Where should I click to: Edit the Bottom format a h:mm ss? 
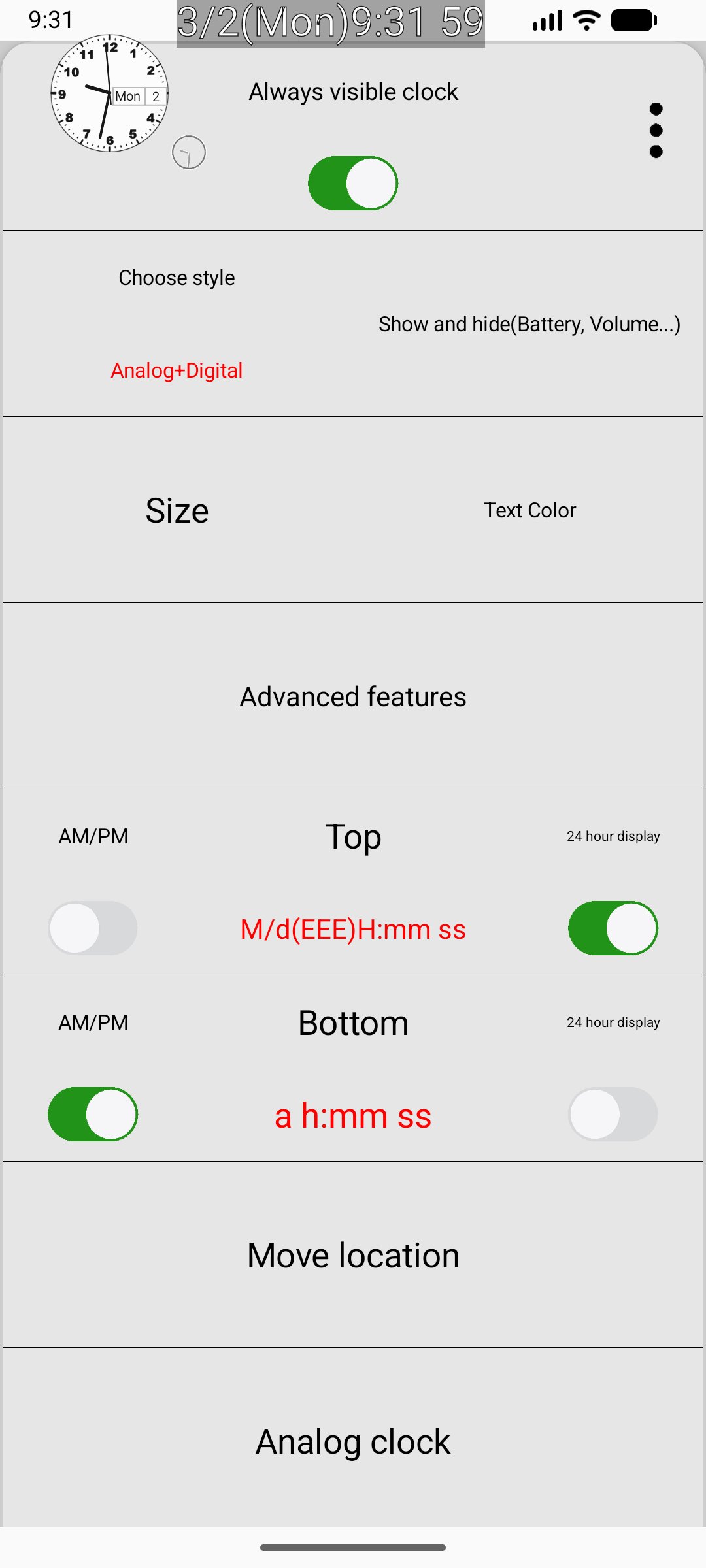point(353,1115)
